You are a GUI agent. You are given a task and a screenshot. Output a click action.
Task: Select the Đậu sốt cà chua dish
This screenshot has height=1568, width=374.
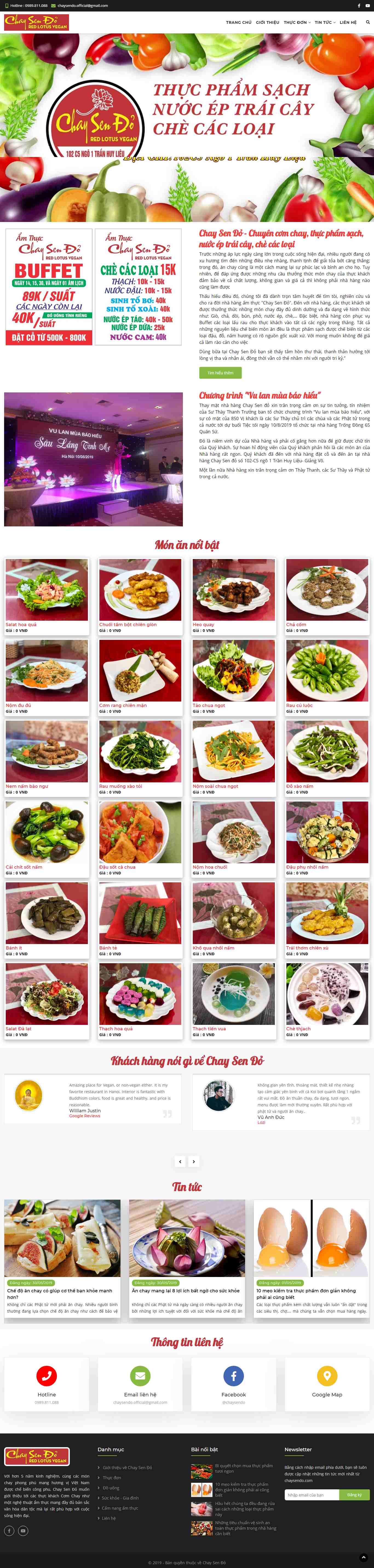(x=140, y=833)
